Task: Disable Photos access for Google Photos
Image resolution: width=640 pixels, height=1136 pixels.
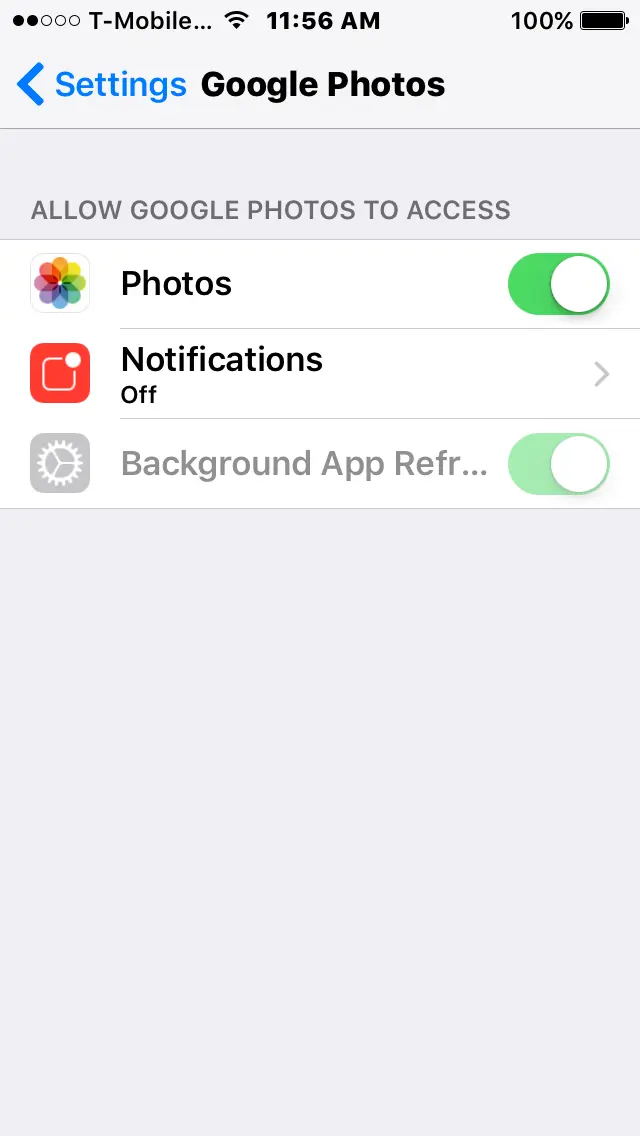Action: click(x=558, y=284)
